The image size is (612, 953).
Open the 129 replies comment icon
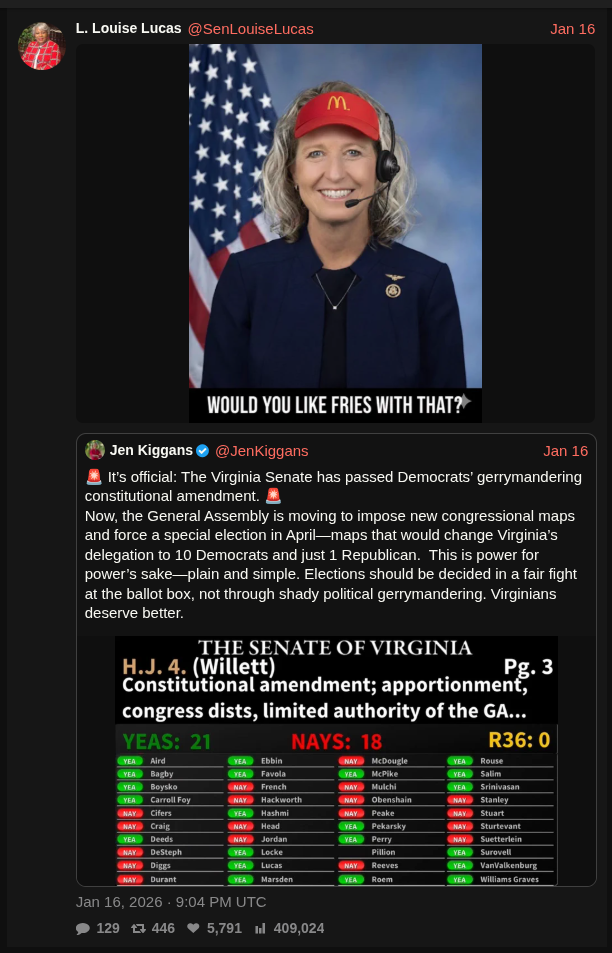(83, 929)
